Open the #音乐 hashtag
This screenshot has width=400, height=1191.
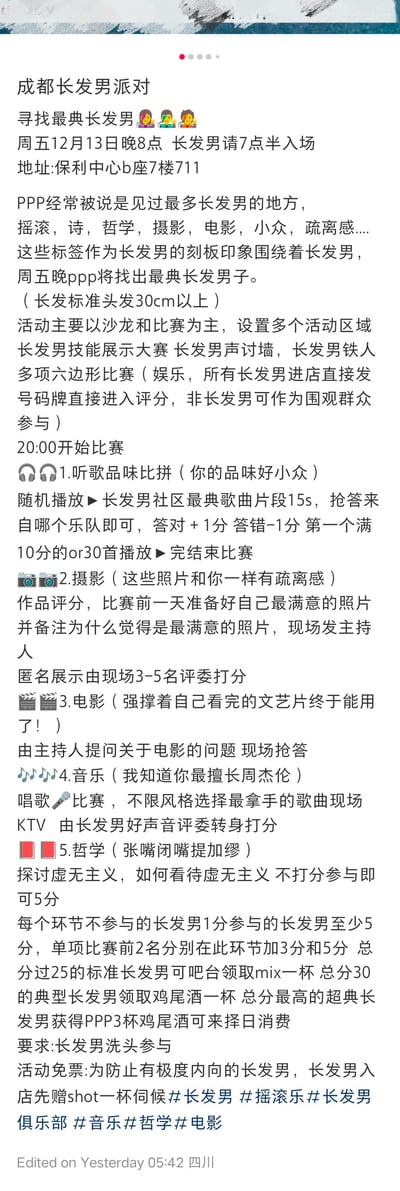pos(97,1121)
